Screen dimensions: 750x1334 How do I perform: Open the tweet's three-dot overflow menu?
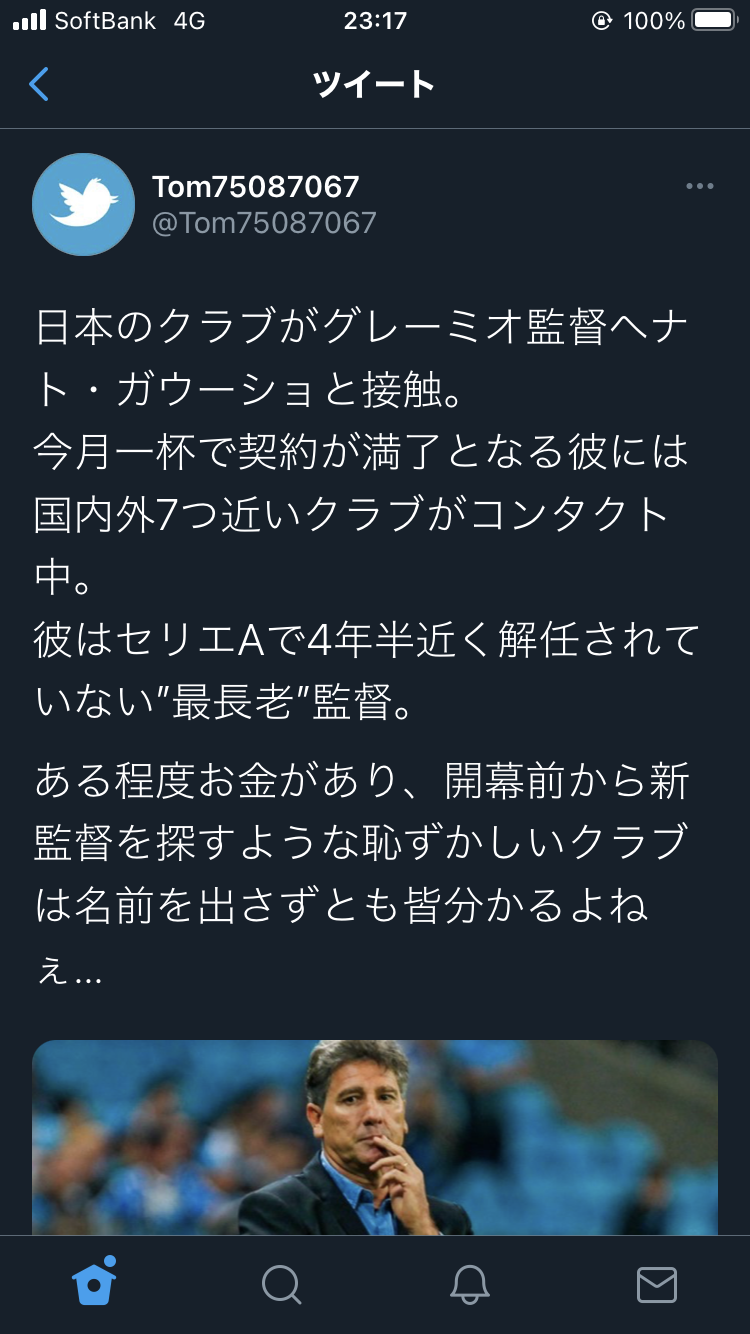click(699, 186)
